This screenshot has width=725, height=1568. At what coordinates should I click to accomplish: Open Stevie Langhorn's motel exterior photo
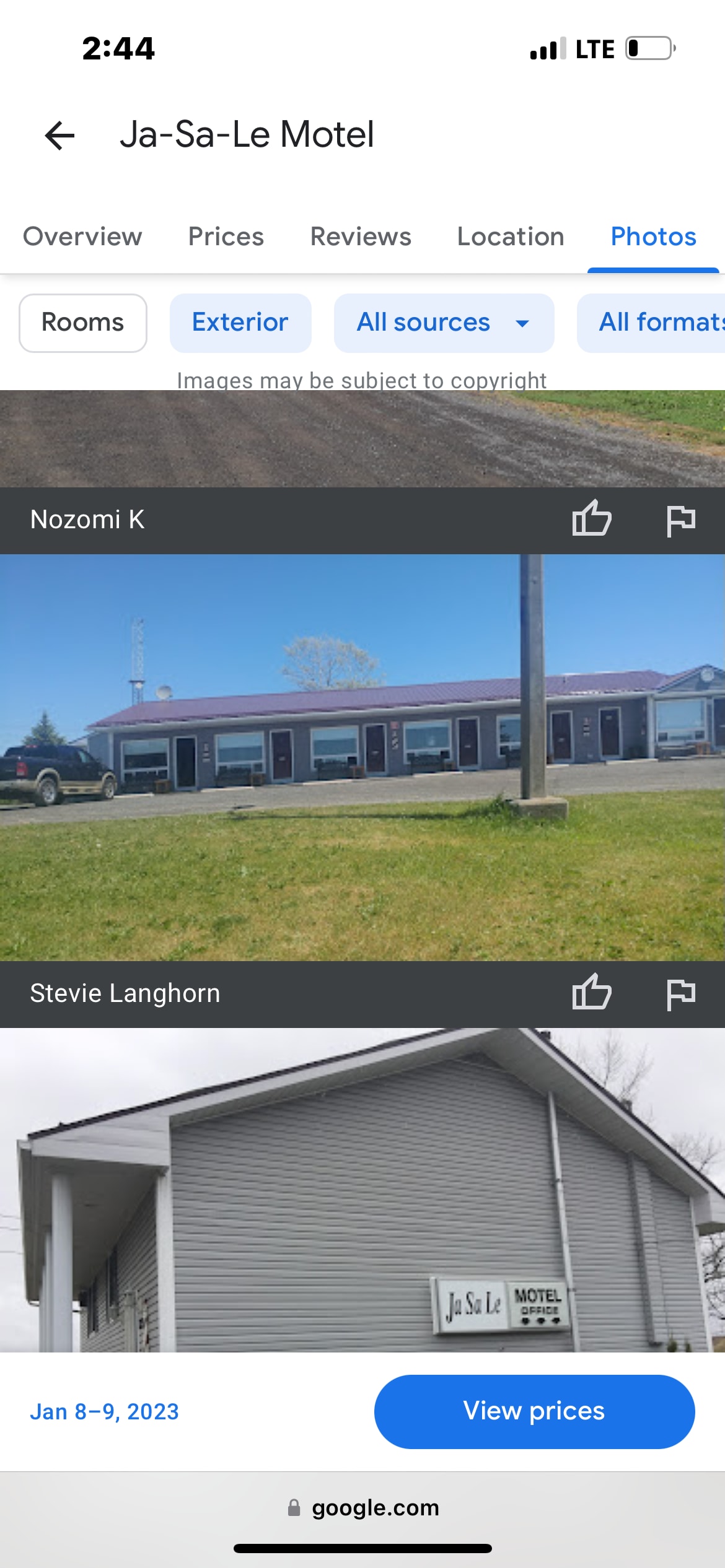click(x=362, y=757)
